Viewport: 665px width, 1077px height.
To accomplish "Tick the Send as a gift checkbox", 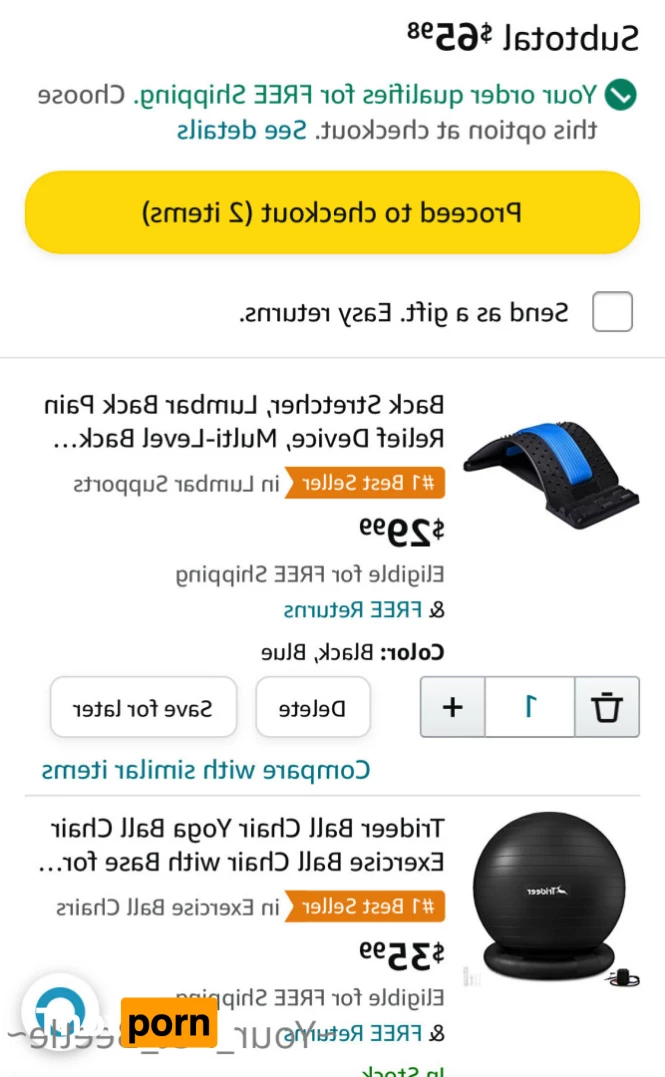I will coord(612,312).
